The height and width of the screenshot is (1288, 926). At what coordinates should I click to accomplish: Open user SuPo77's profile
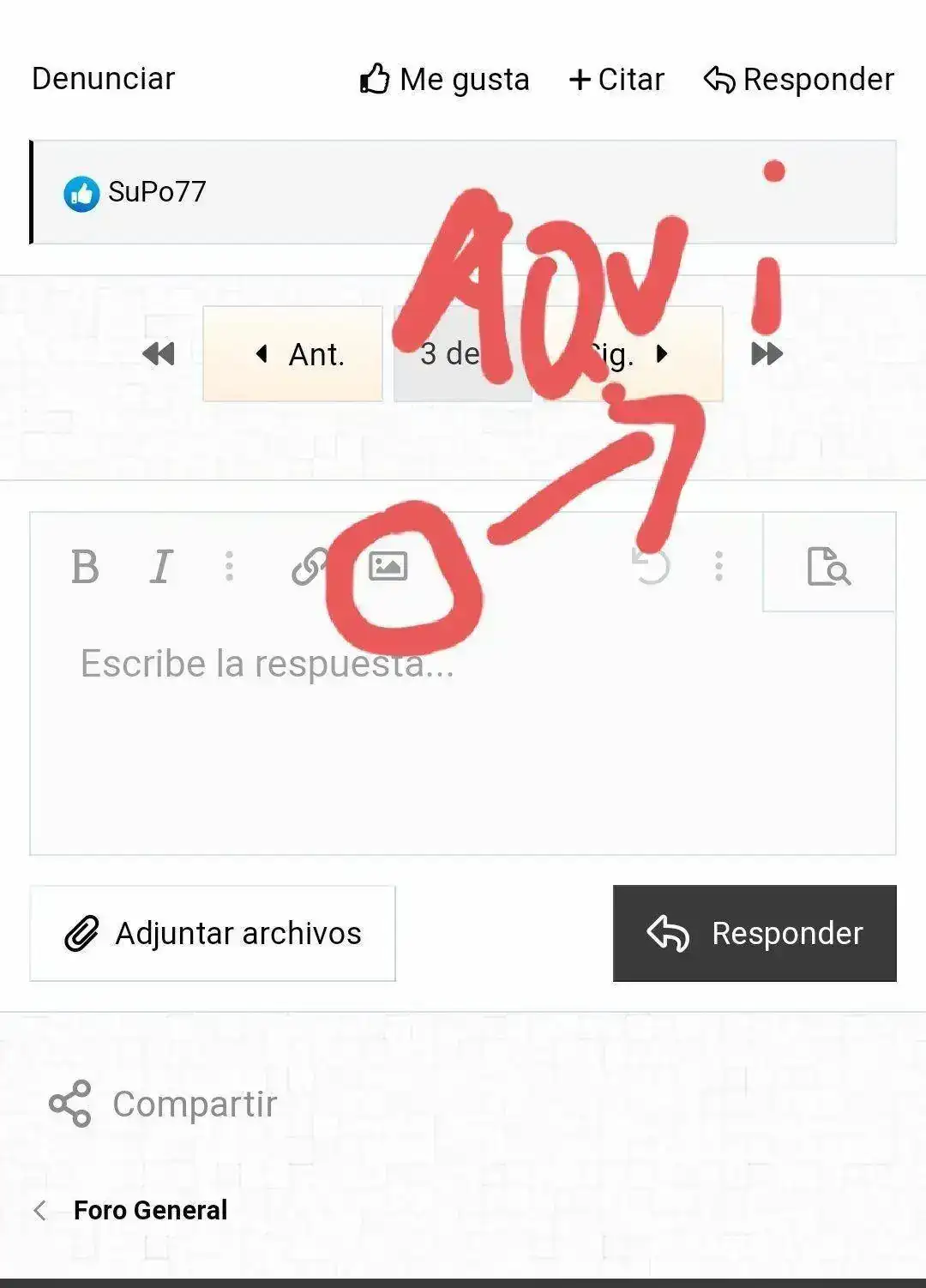click(x=157, y=192)
